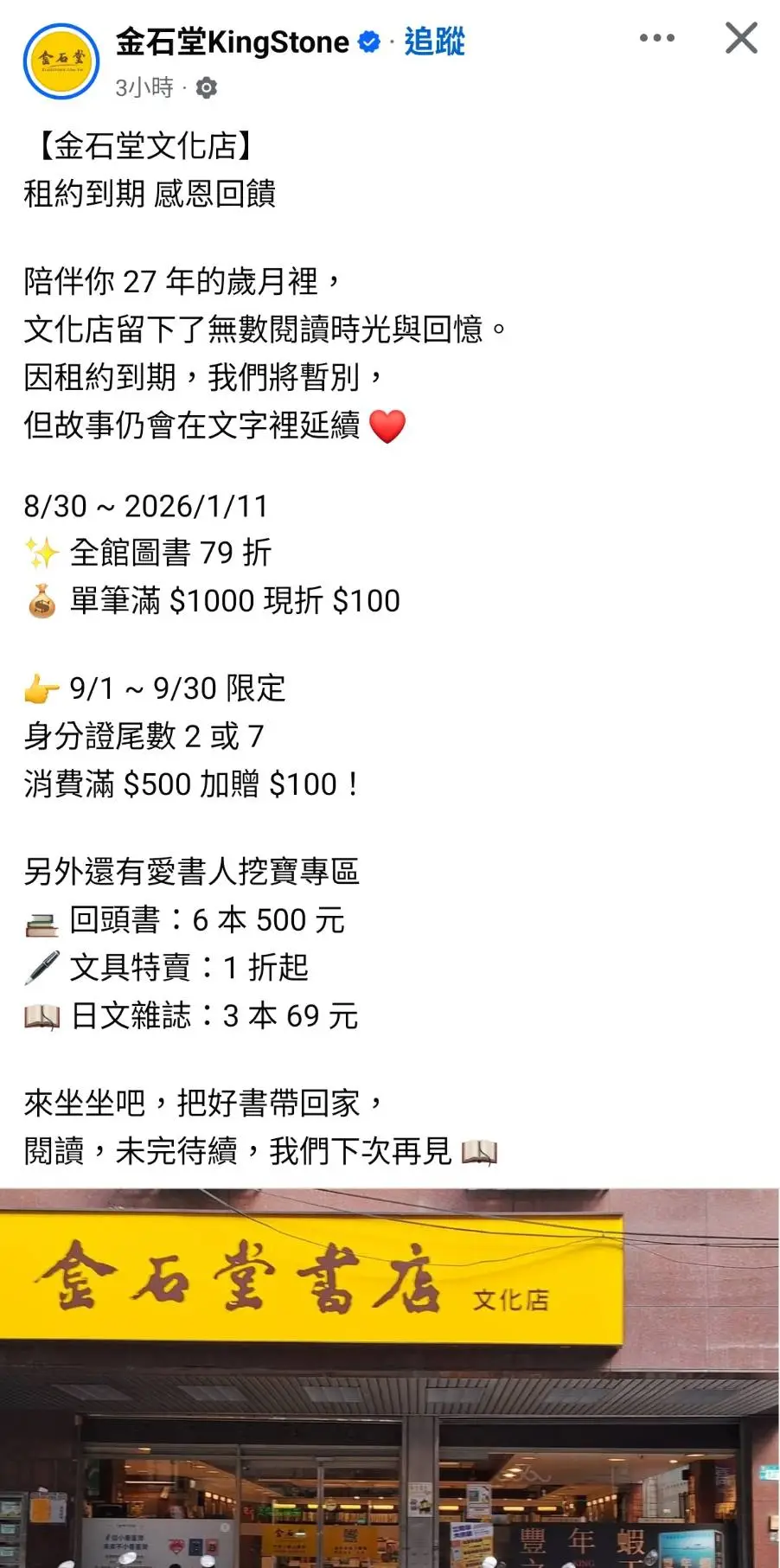The width and height of the screenshot is (780, 1568).
Task: Open the 金石堂KingStone profile picture
Action: coord(61,61)
